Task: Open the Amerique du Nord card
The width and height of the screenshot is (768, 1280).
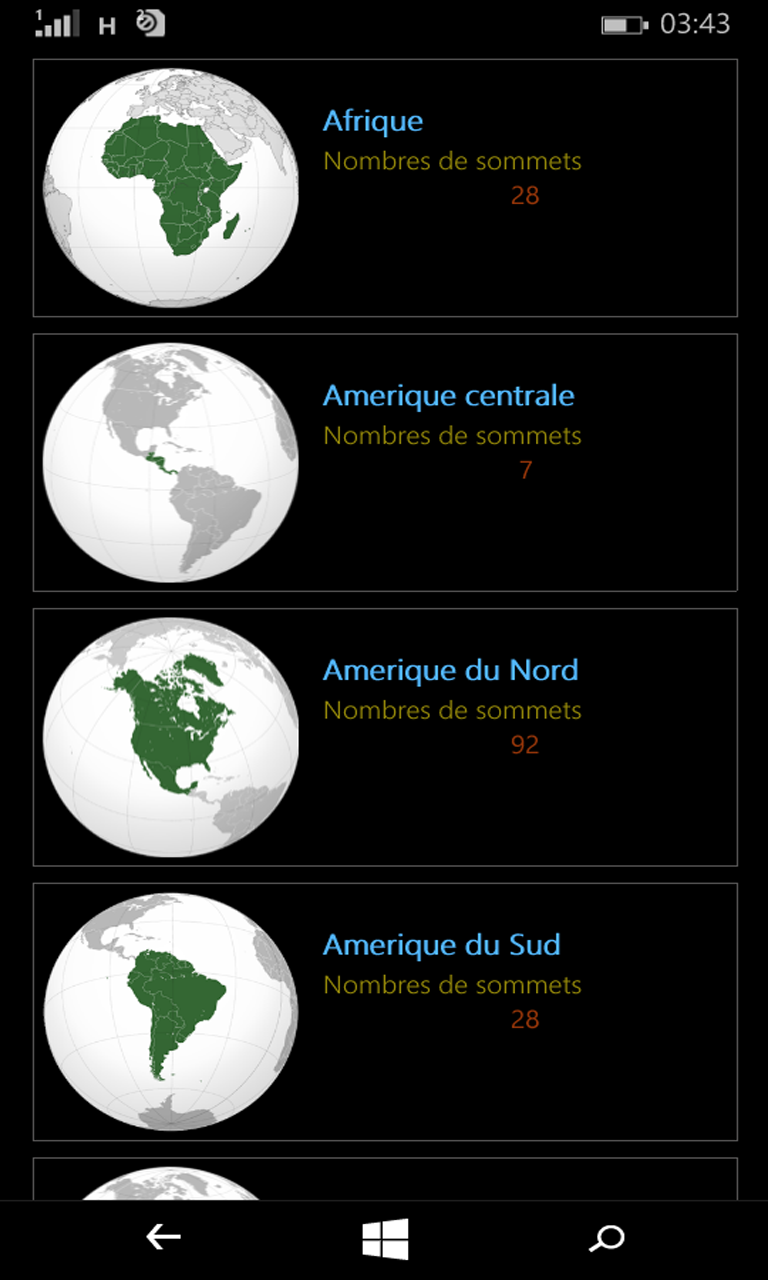Action: coord(385,737)
